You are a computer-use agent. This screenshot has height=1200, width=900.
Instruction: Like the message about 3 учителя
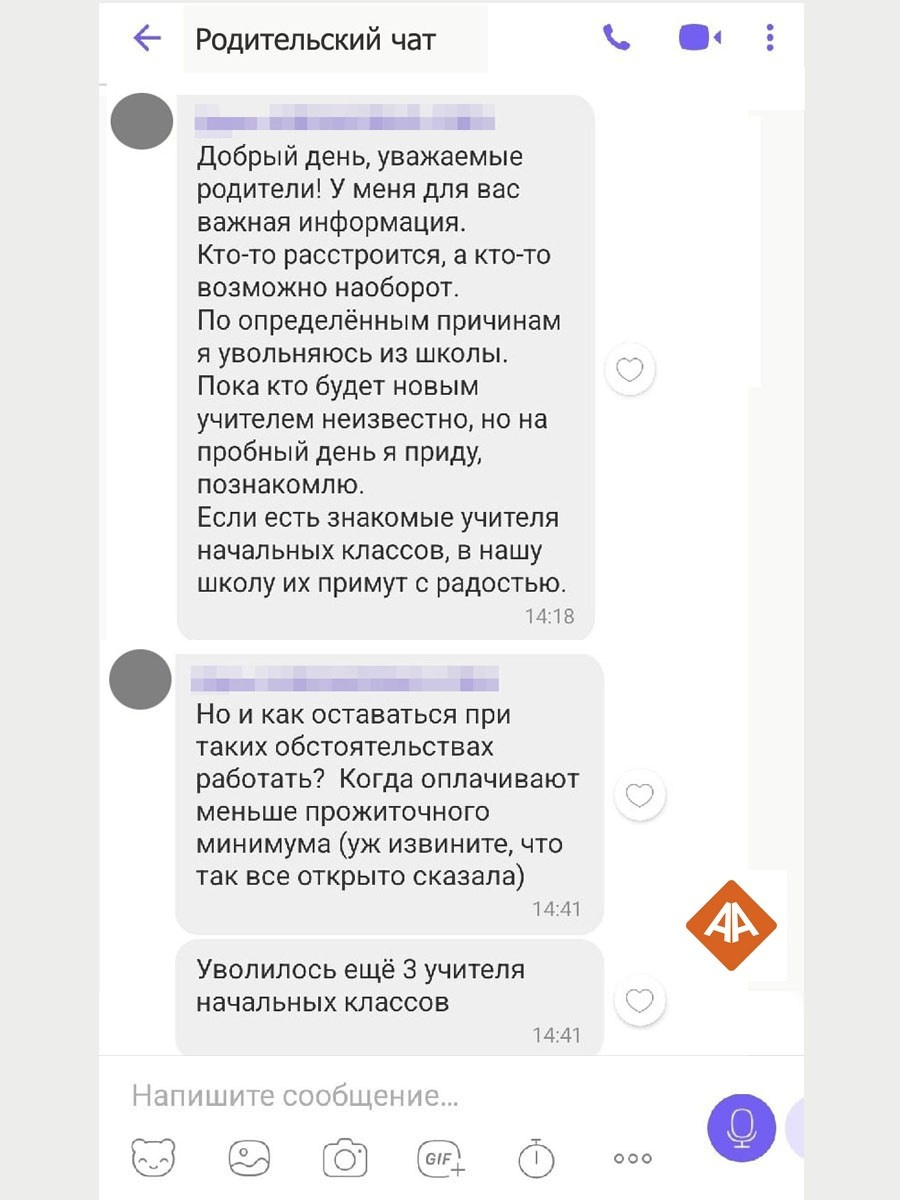(639, 1001)
